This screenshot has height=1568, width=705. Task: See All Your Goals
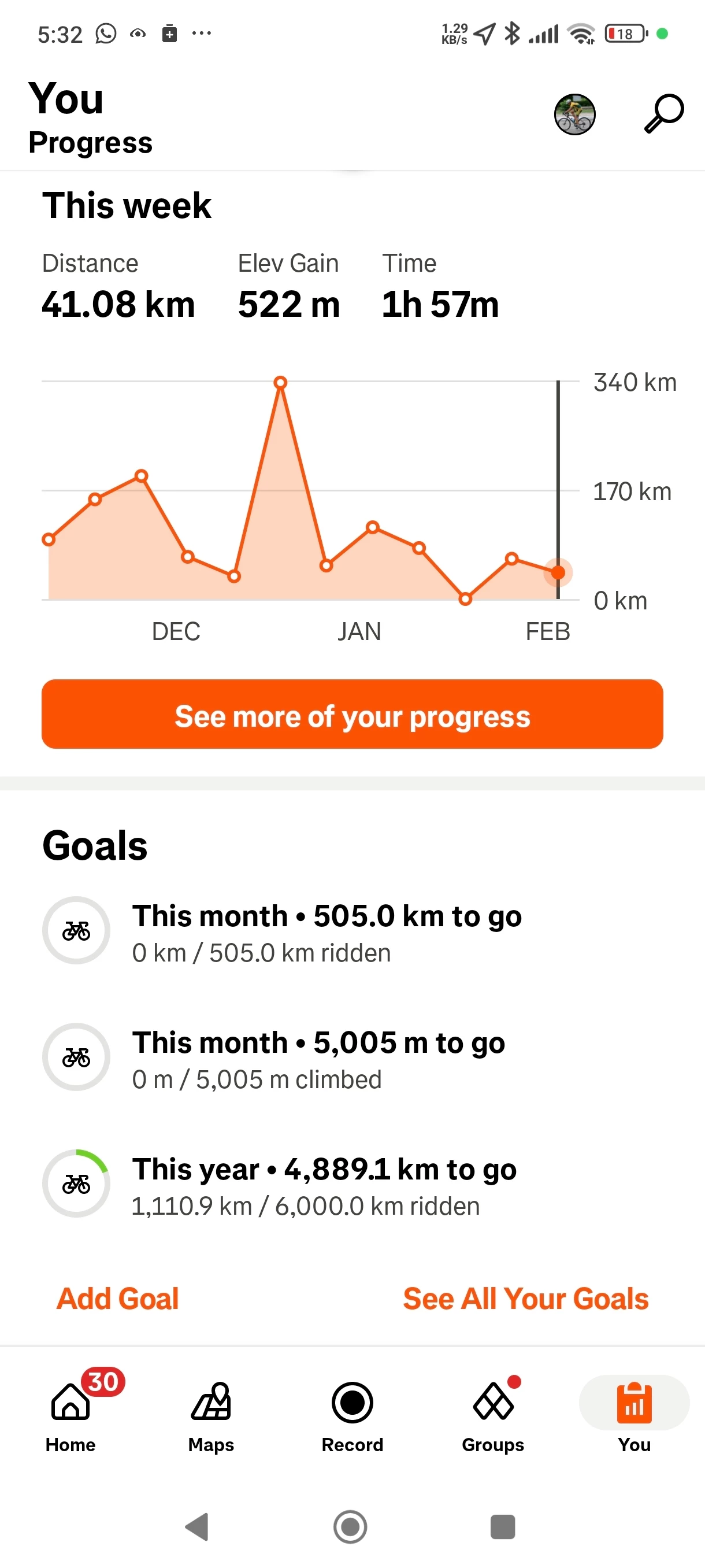pyautogui.click(x=525, y=1299)
